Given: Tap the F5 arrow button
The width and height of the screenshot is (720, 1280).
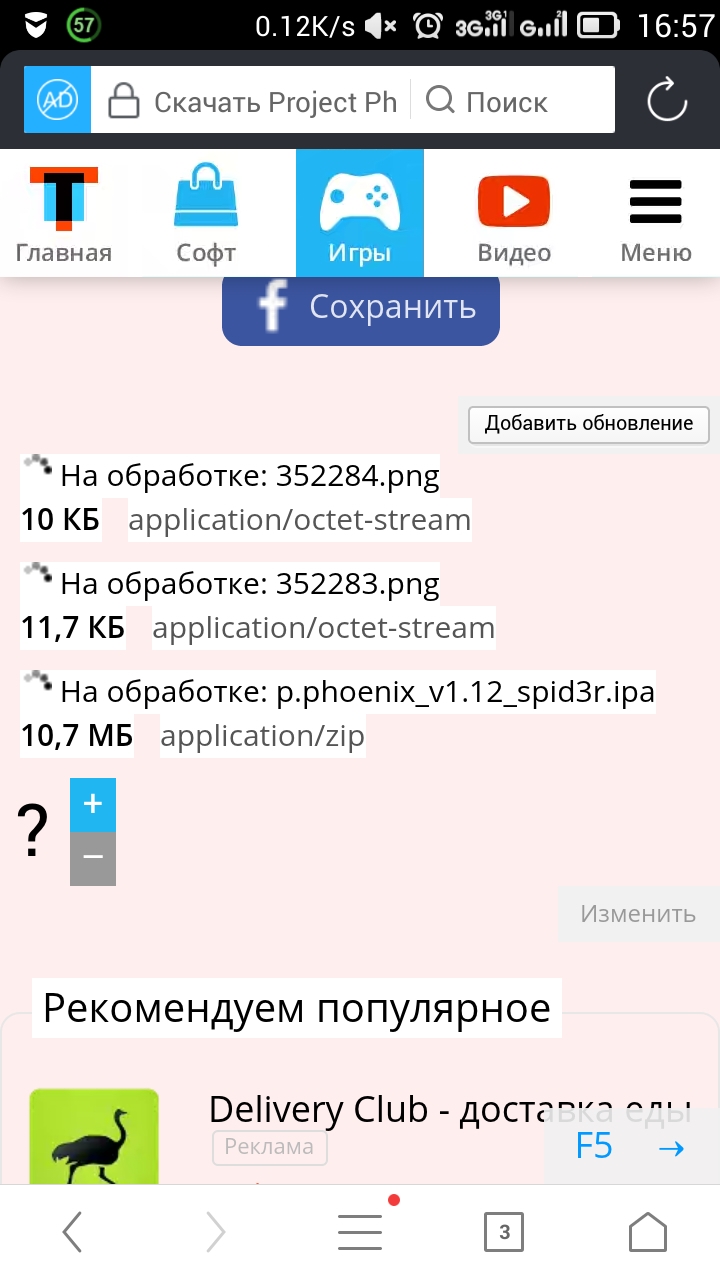Looking at the screenshot, I should tap(631, 1146).
